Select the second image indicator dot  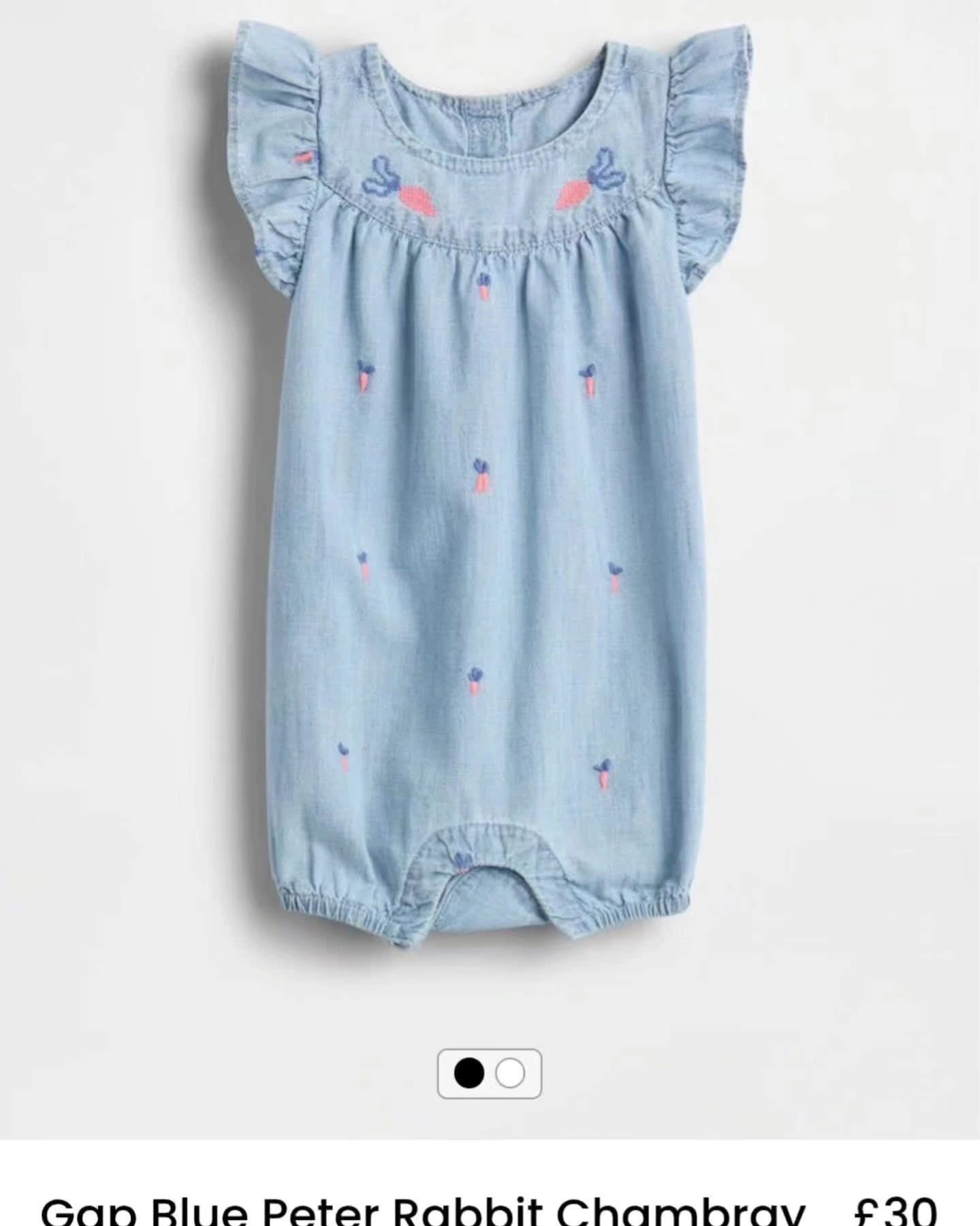point(510,1074)
